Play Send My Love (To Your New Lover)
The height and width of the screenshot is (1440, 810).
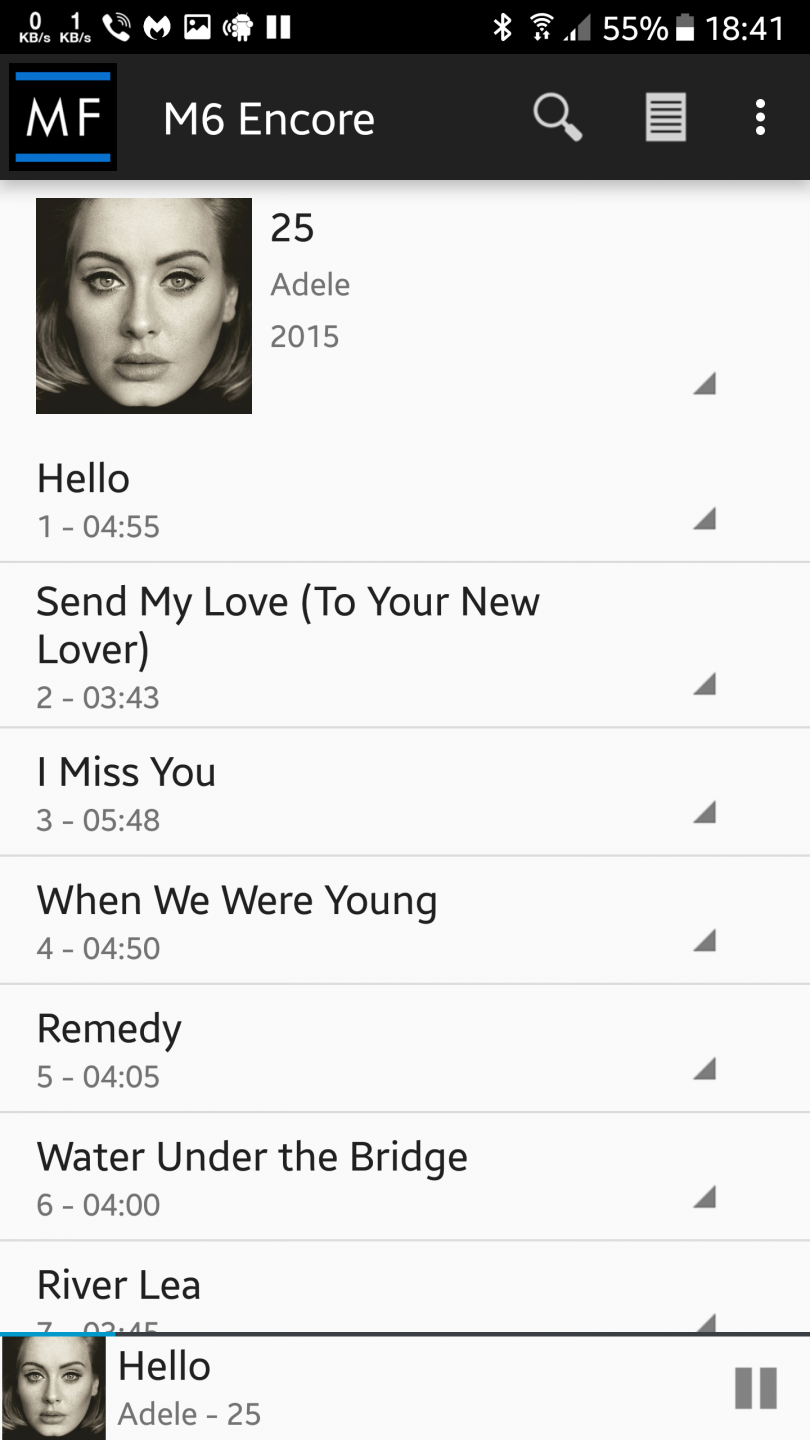(300, 645)
